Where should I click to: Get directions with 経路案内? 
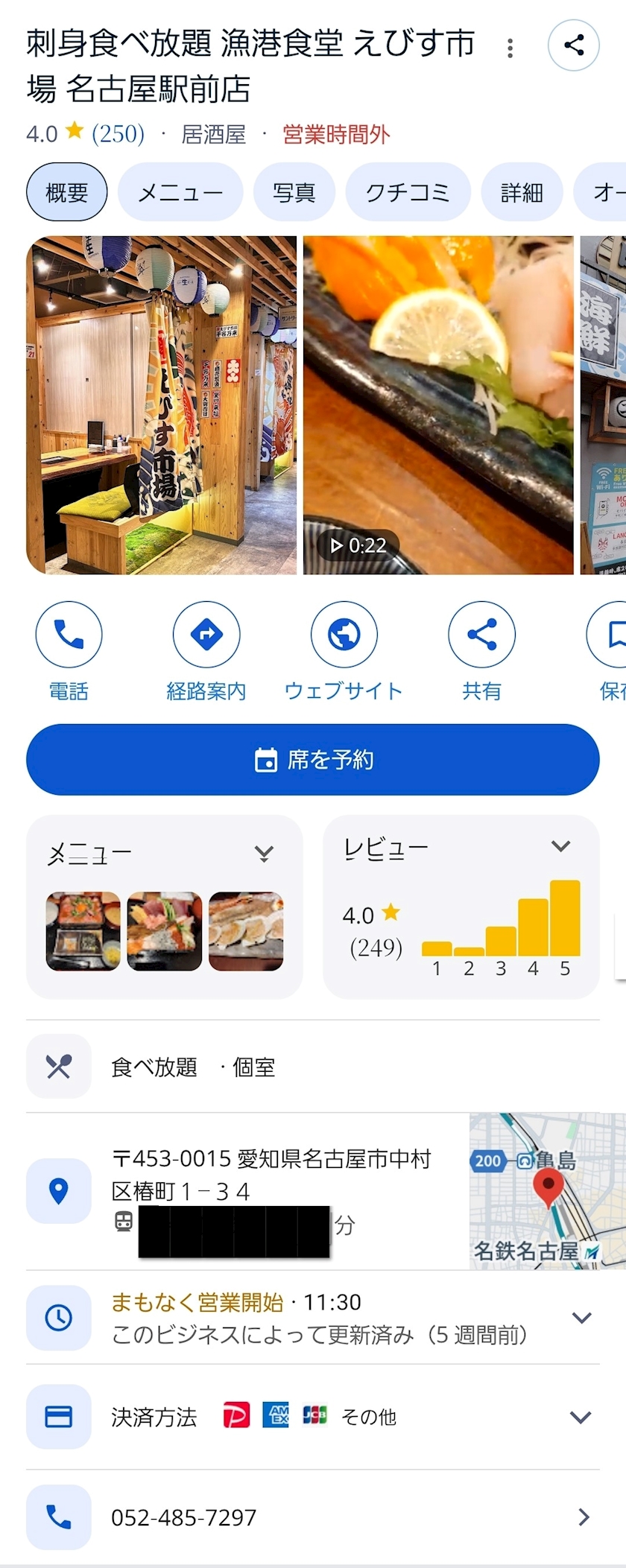pos(206,652)
